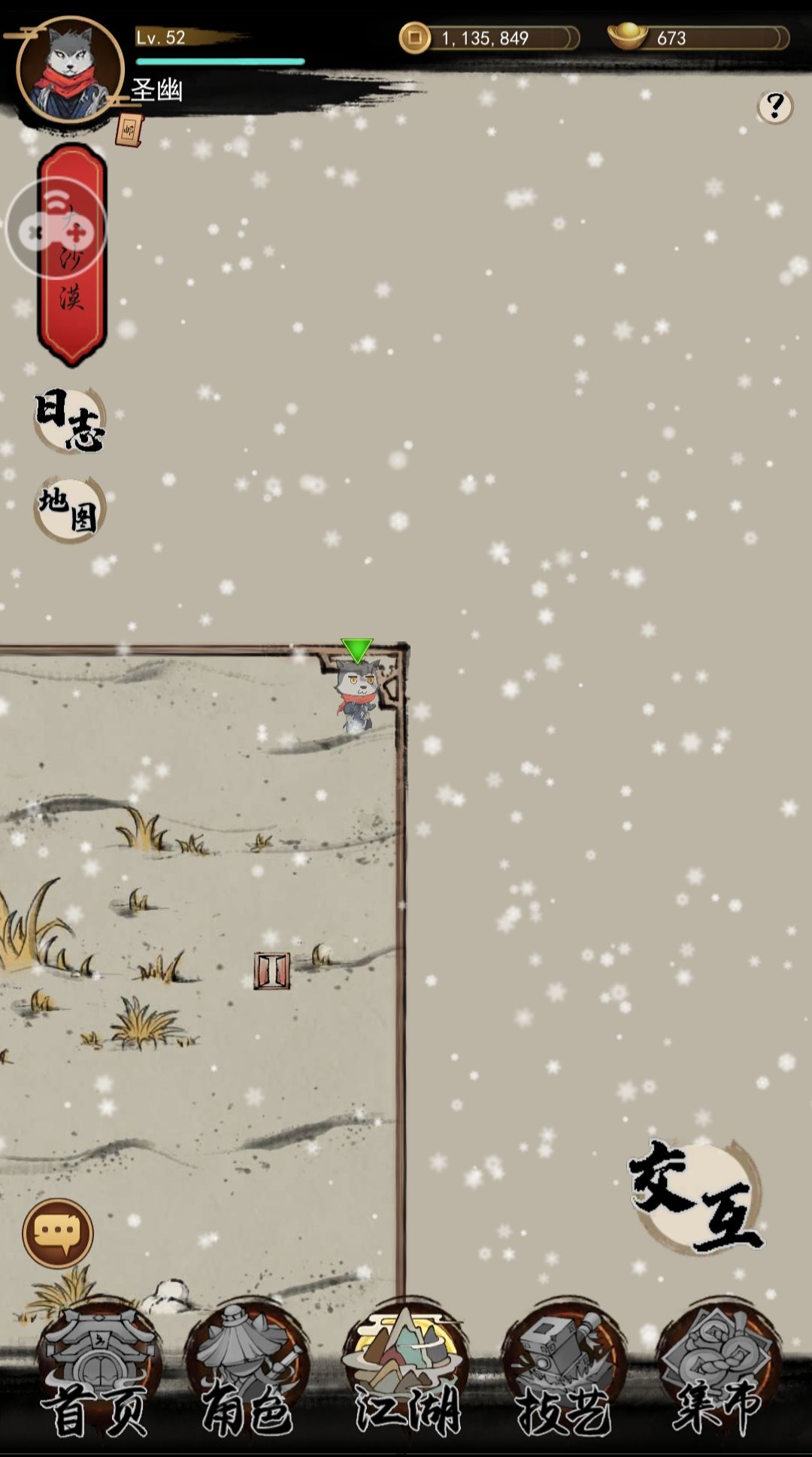Open the 日志 log
This screenshot has width=812, height=1457.
70,421
